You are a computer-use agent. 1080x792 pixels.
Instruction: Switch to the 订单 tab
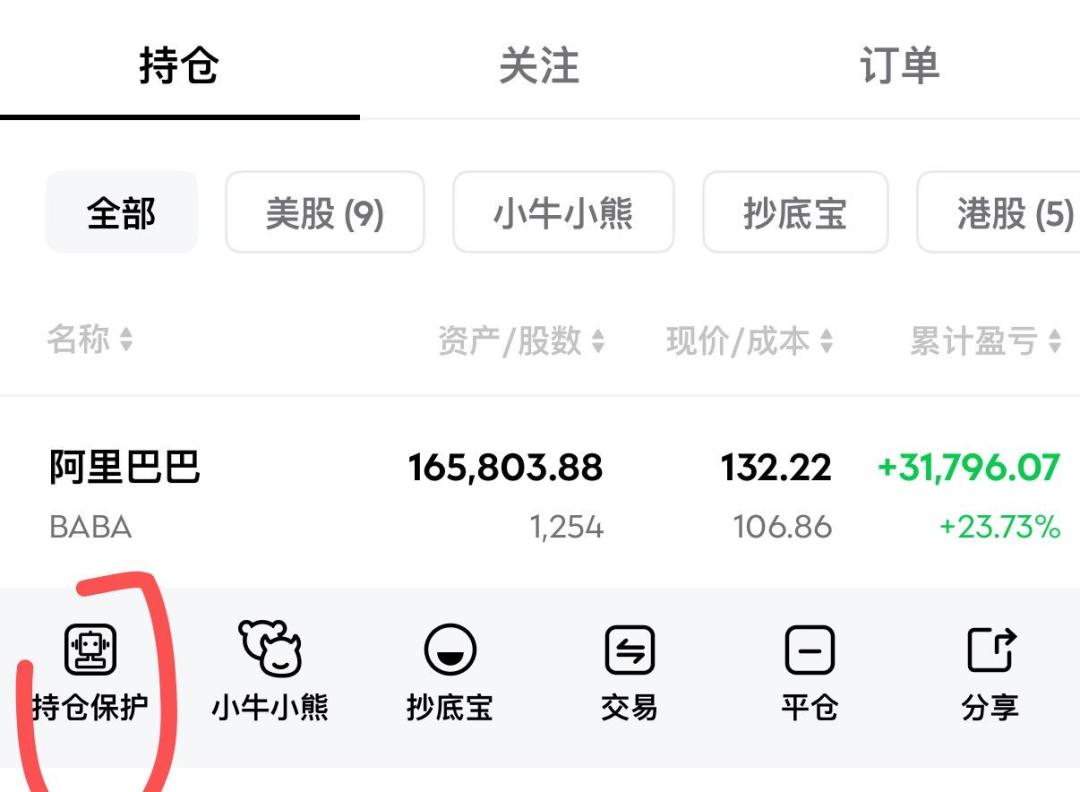pos(899,66)
